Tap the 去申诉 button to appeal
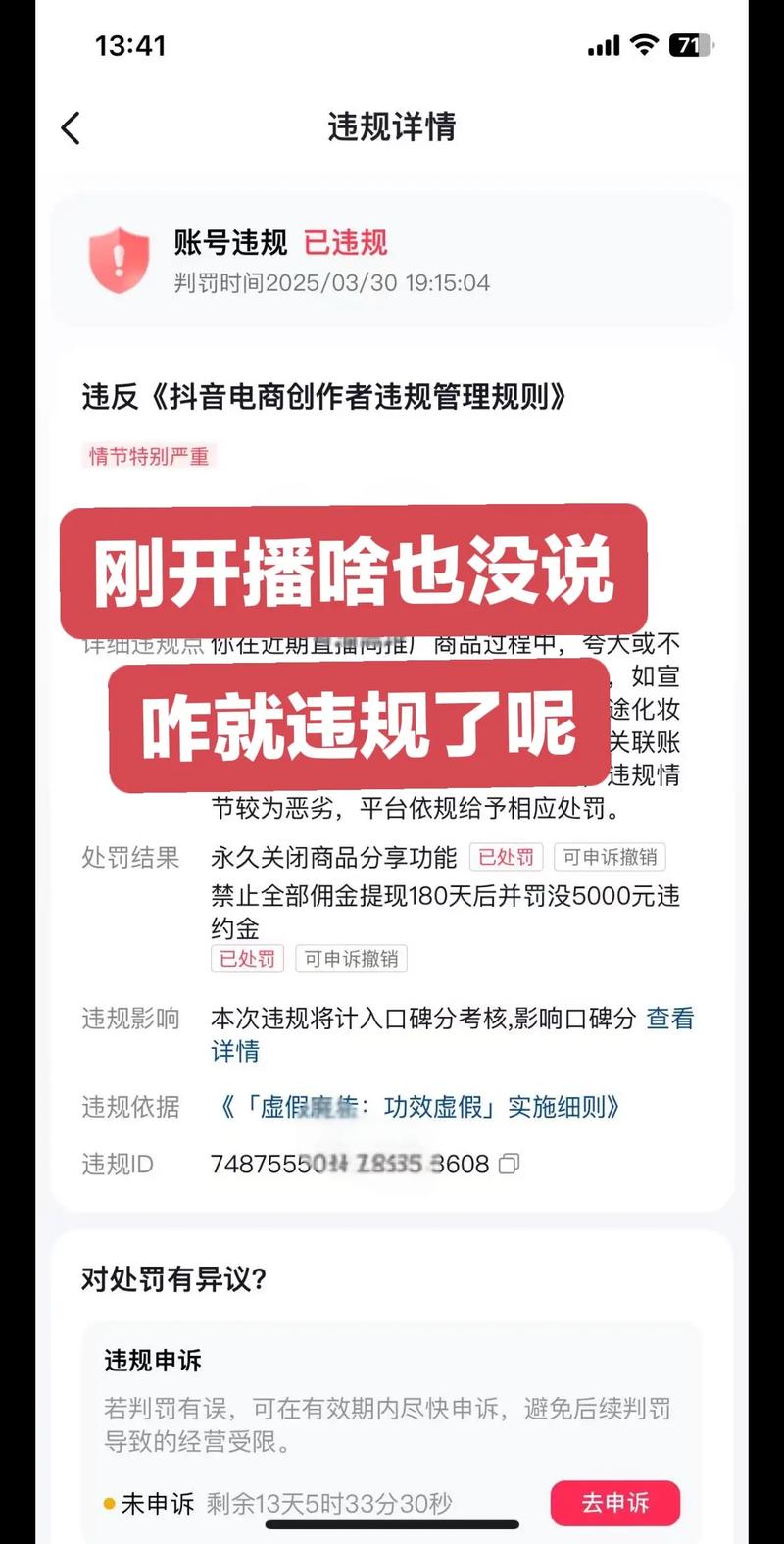784x1544 pixels. point(614,1502)
